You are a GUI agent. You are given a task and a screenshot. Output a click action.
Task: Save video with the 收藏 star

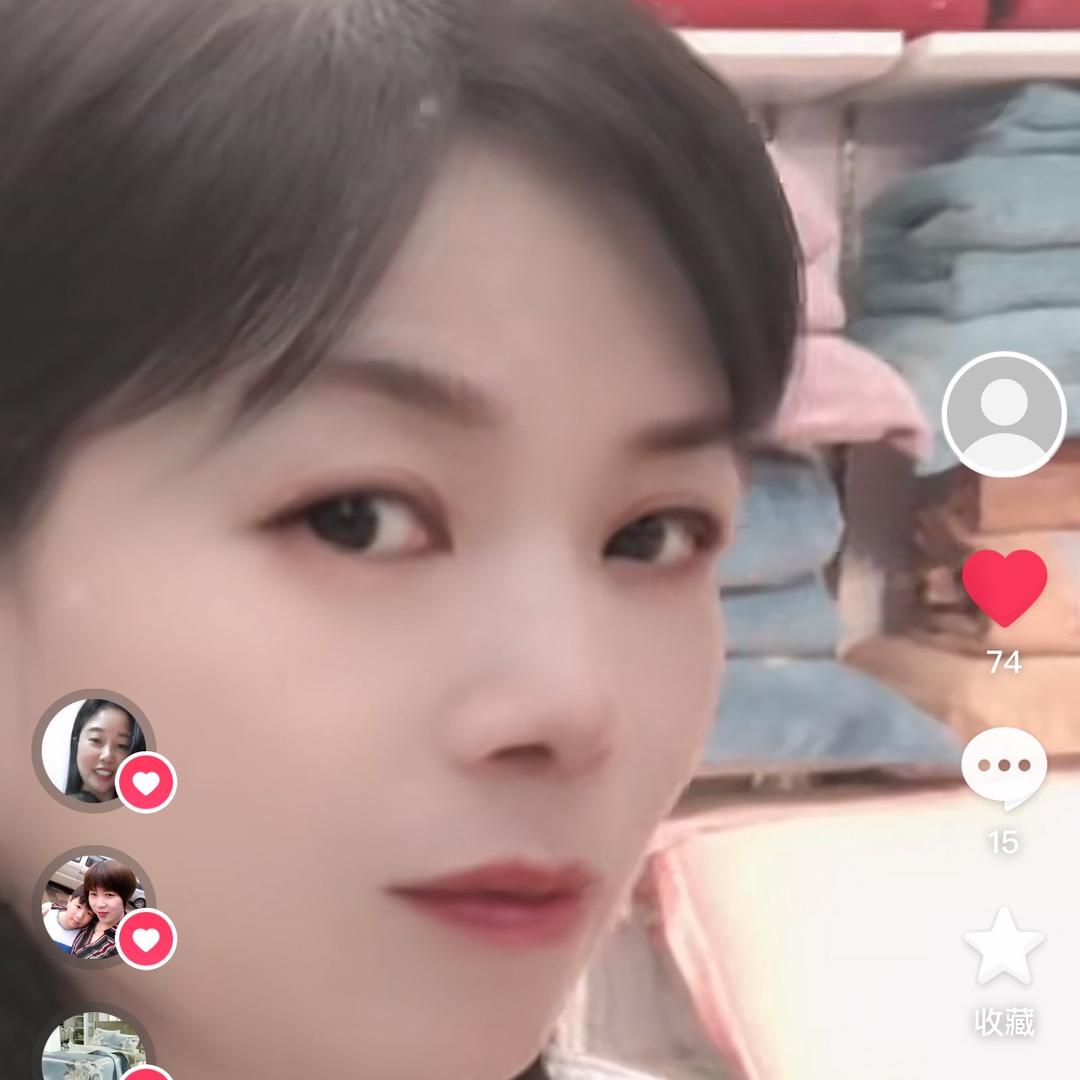pyautogui.click(x=1004, y=947)
